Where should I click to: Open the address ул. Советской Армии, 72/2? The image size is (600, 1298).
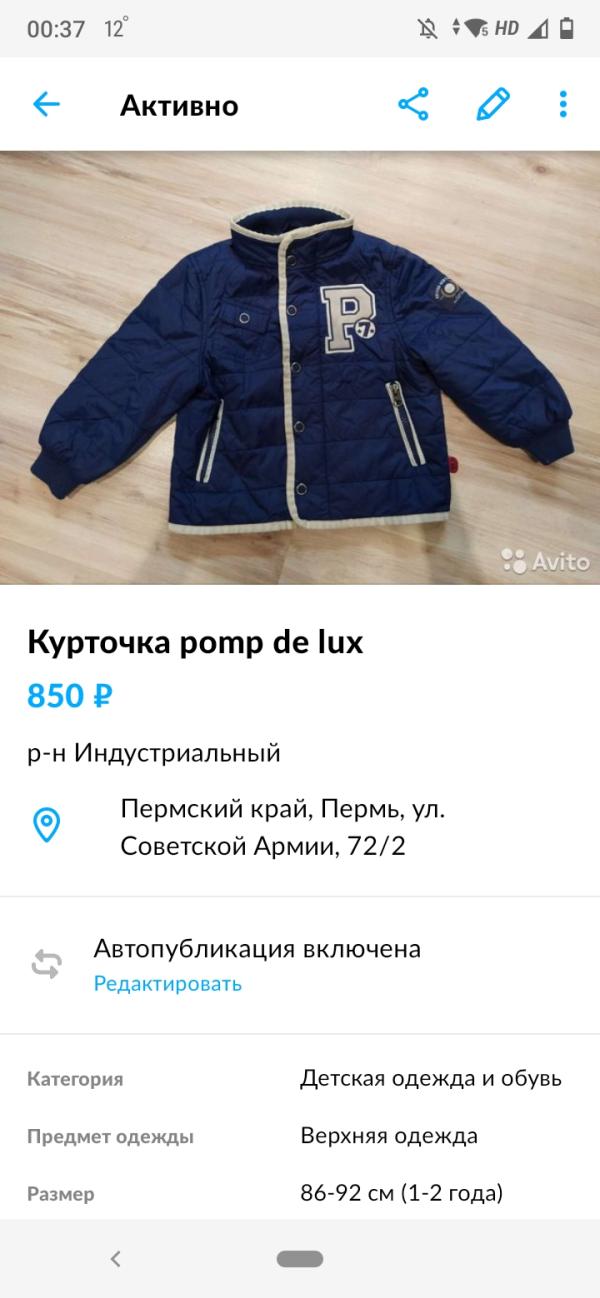(x=282, y=827)
